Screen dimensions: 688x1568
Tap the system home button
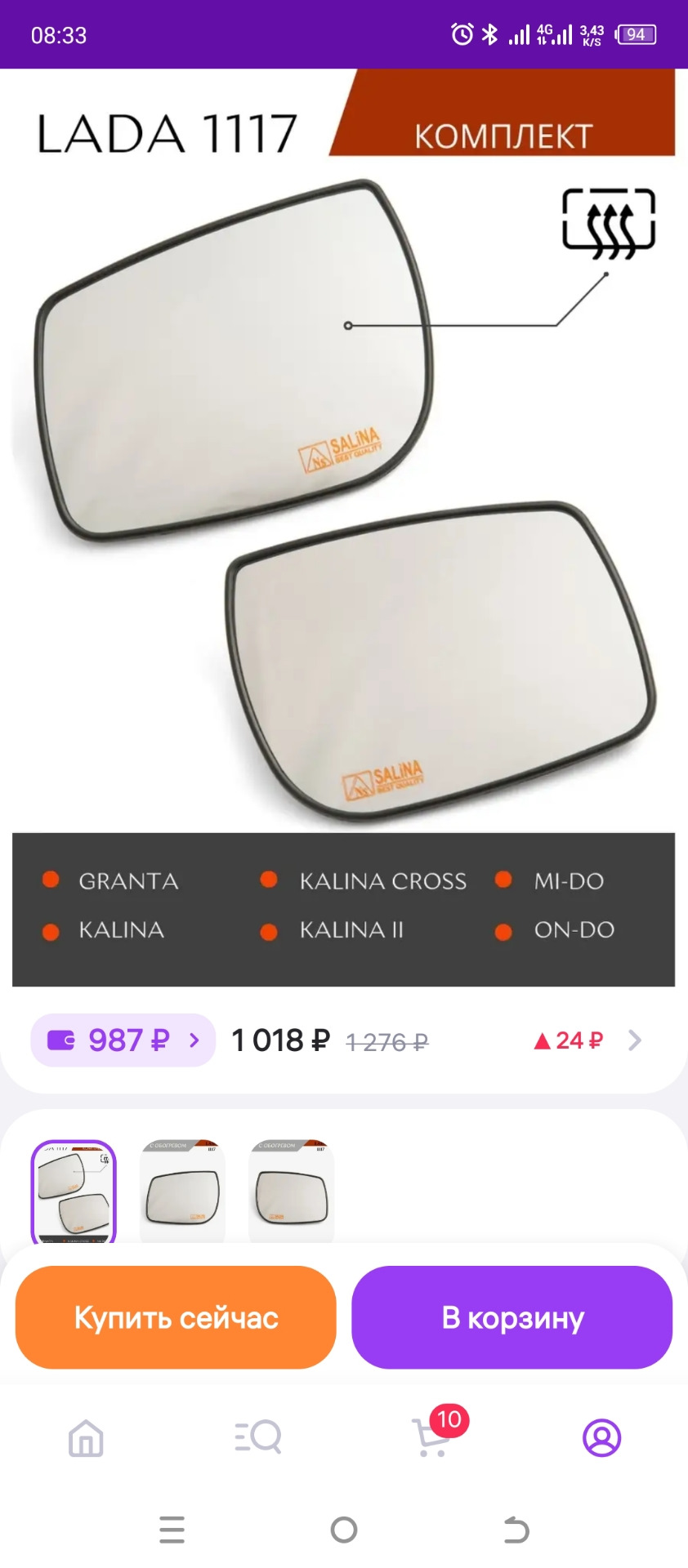[344, 1530]
